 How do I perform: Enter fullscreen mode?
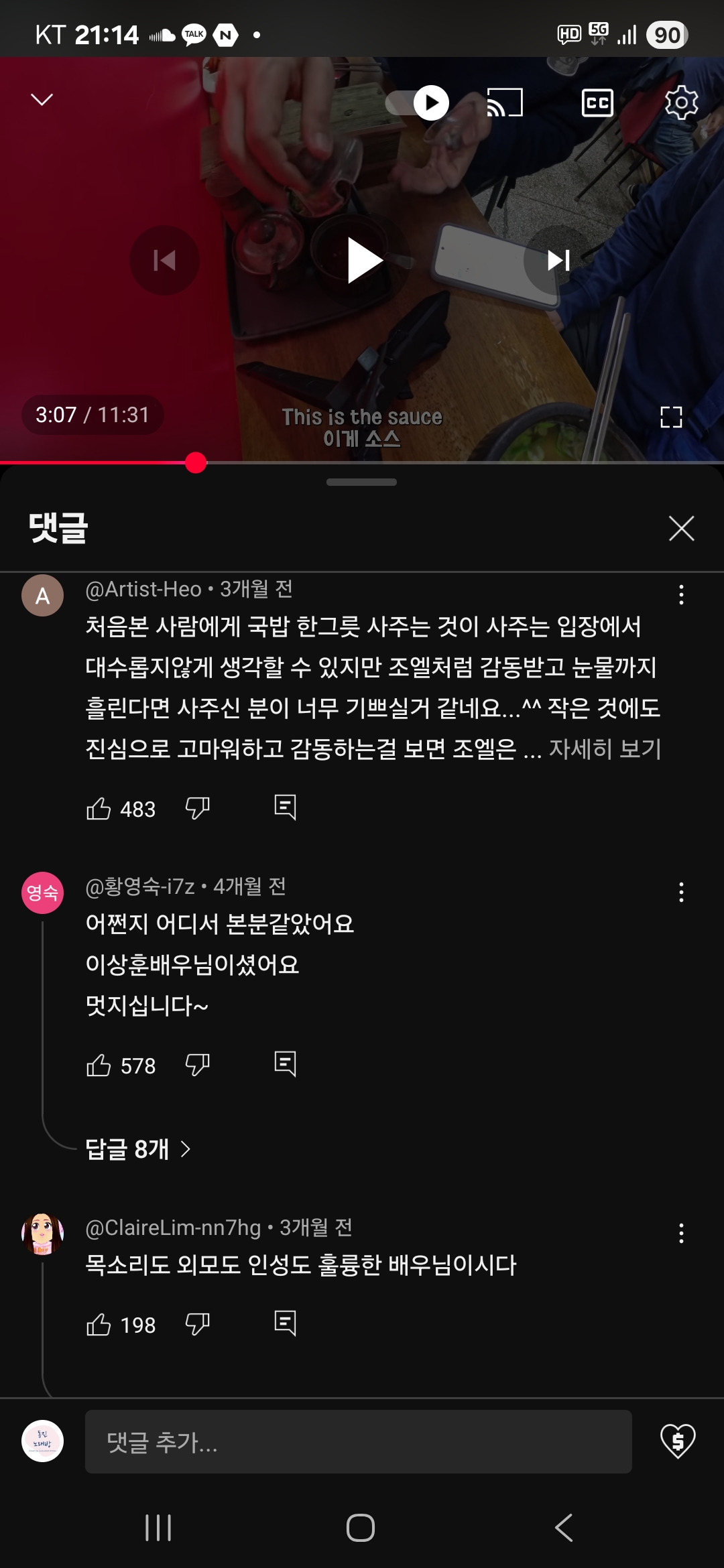[670, 417]
